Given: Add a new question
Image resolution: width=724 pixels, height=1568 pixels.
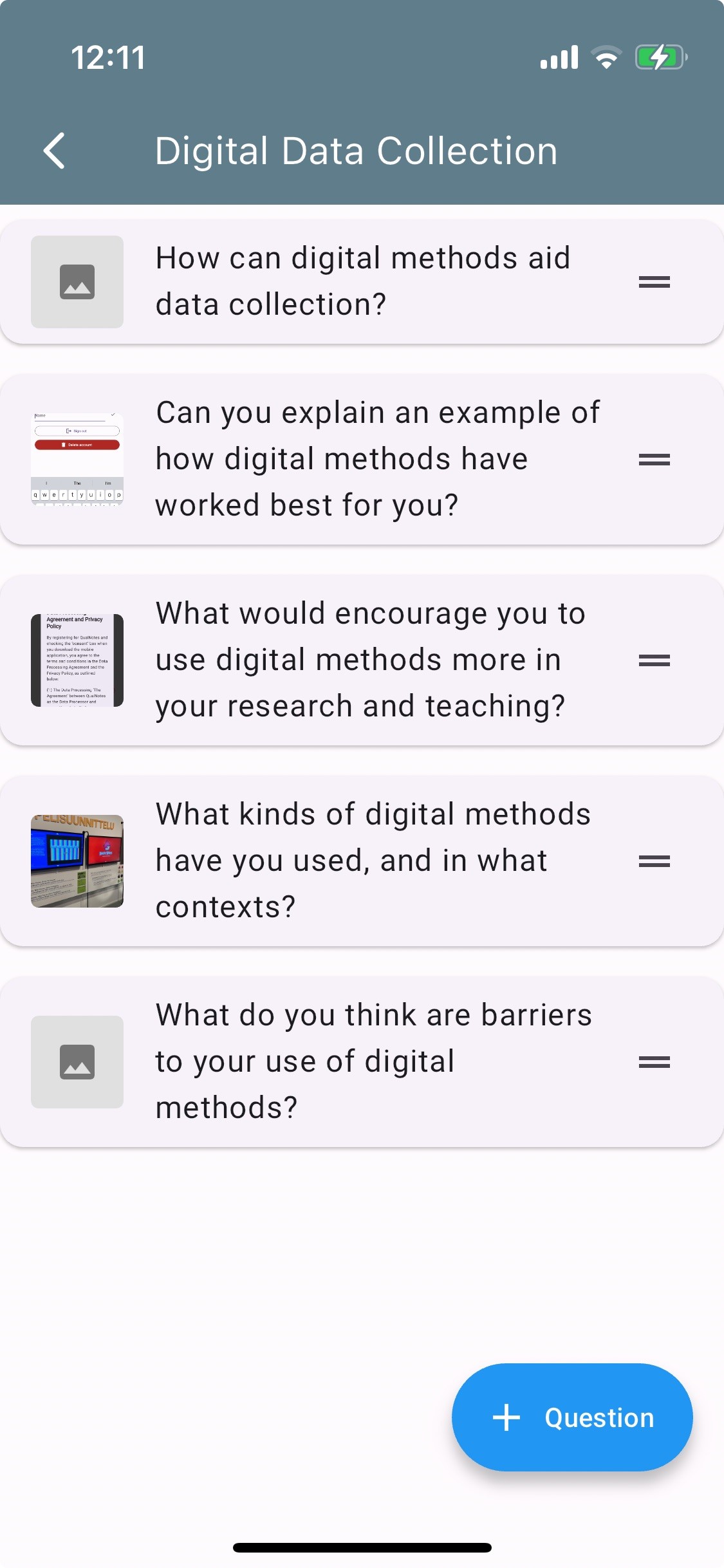Looking at the screenshot, I should click(571, 1417).
